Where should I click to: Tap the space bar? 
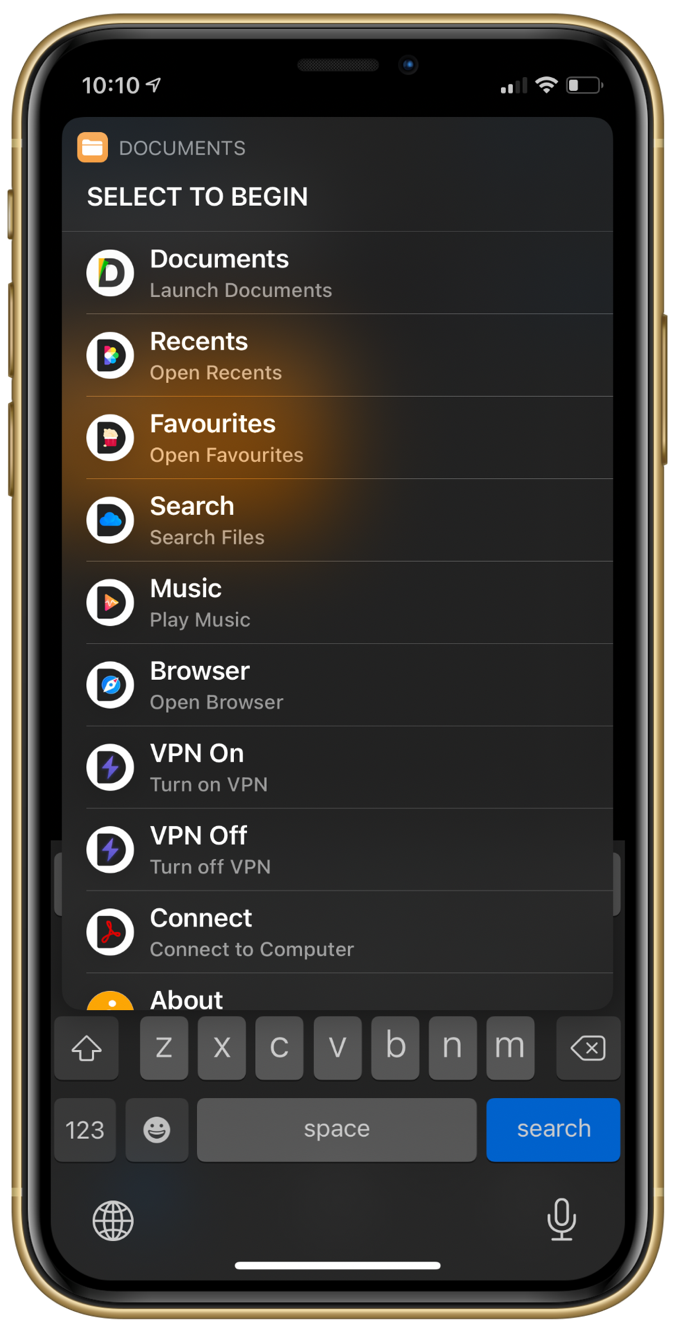(x=337, y=1129)
